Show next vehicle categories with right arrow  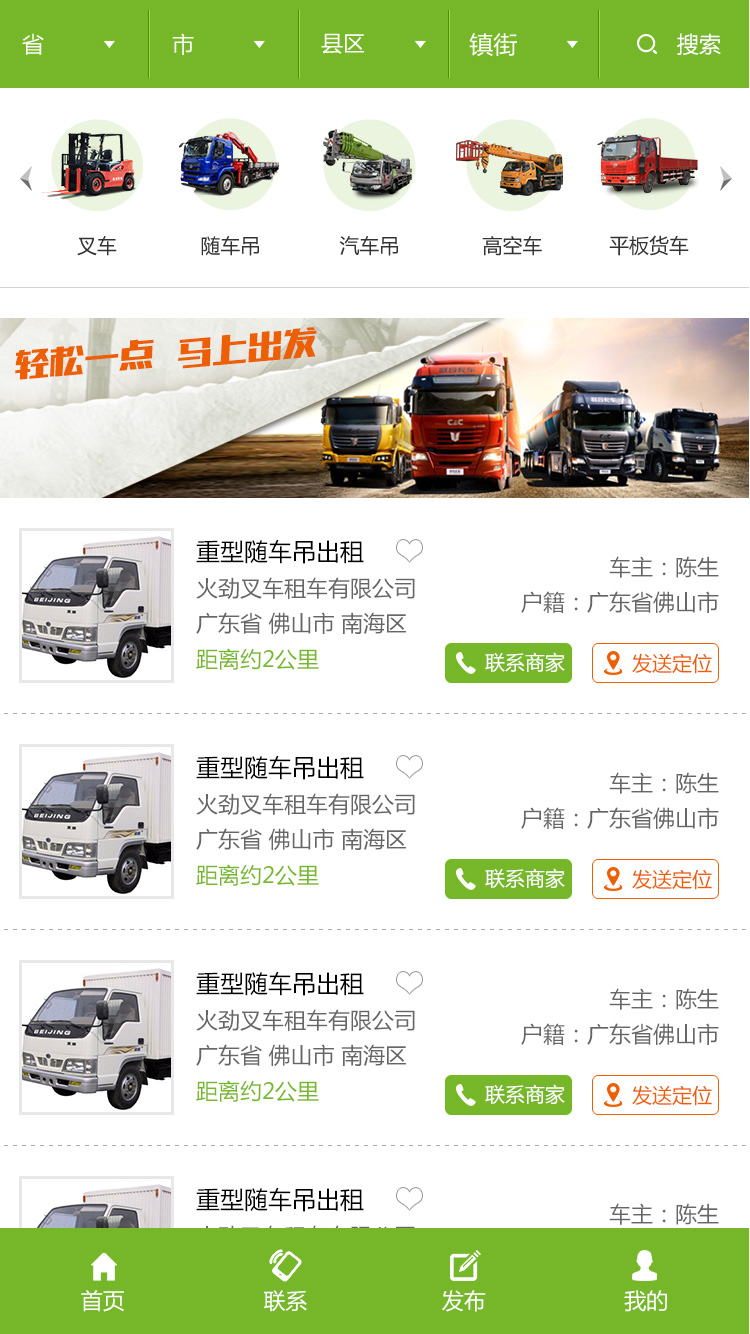726,179
